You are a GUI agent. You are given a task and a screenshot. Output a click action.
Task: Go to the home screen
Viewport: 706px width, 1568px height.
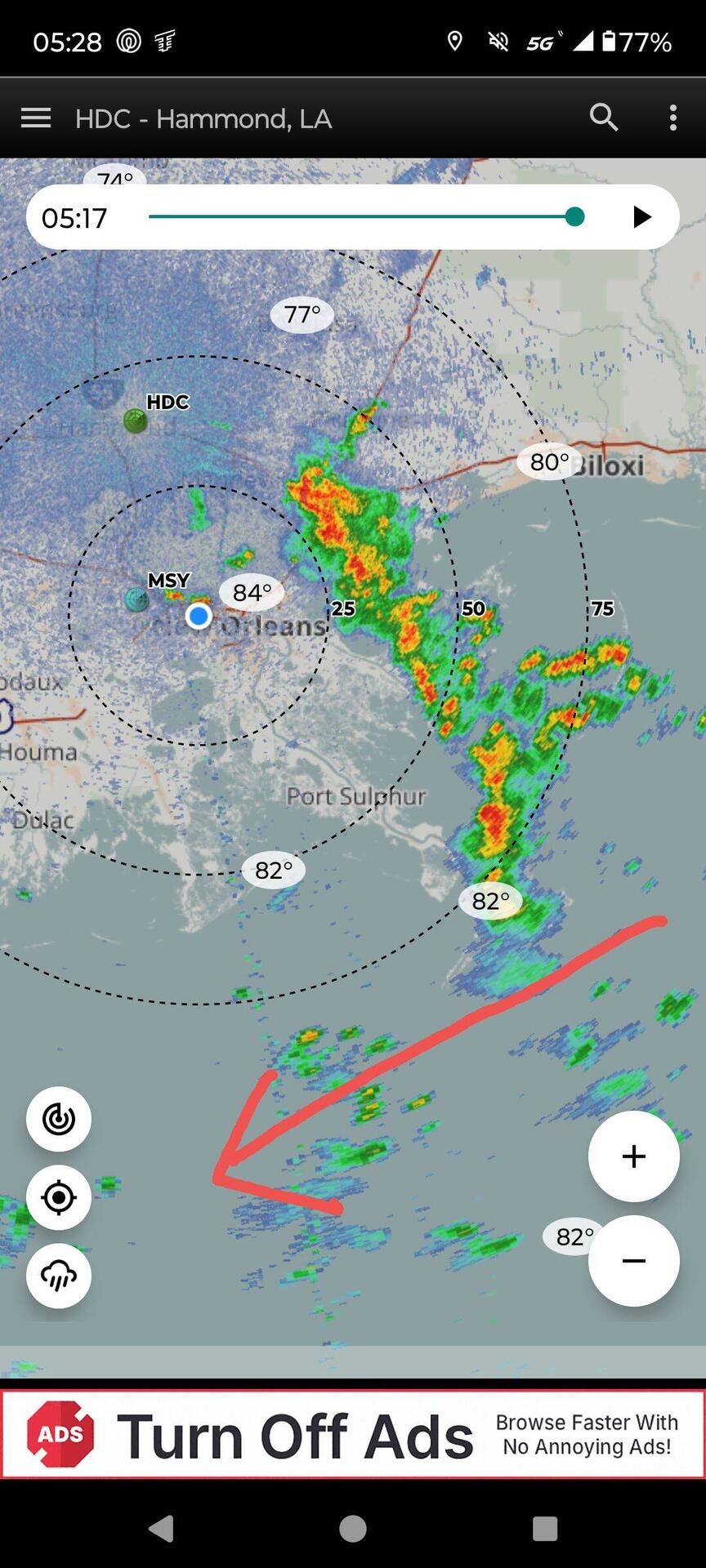353,1528
